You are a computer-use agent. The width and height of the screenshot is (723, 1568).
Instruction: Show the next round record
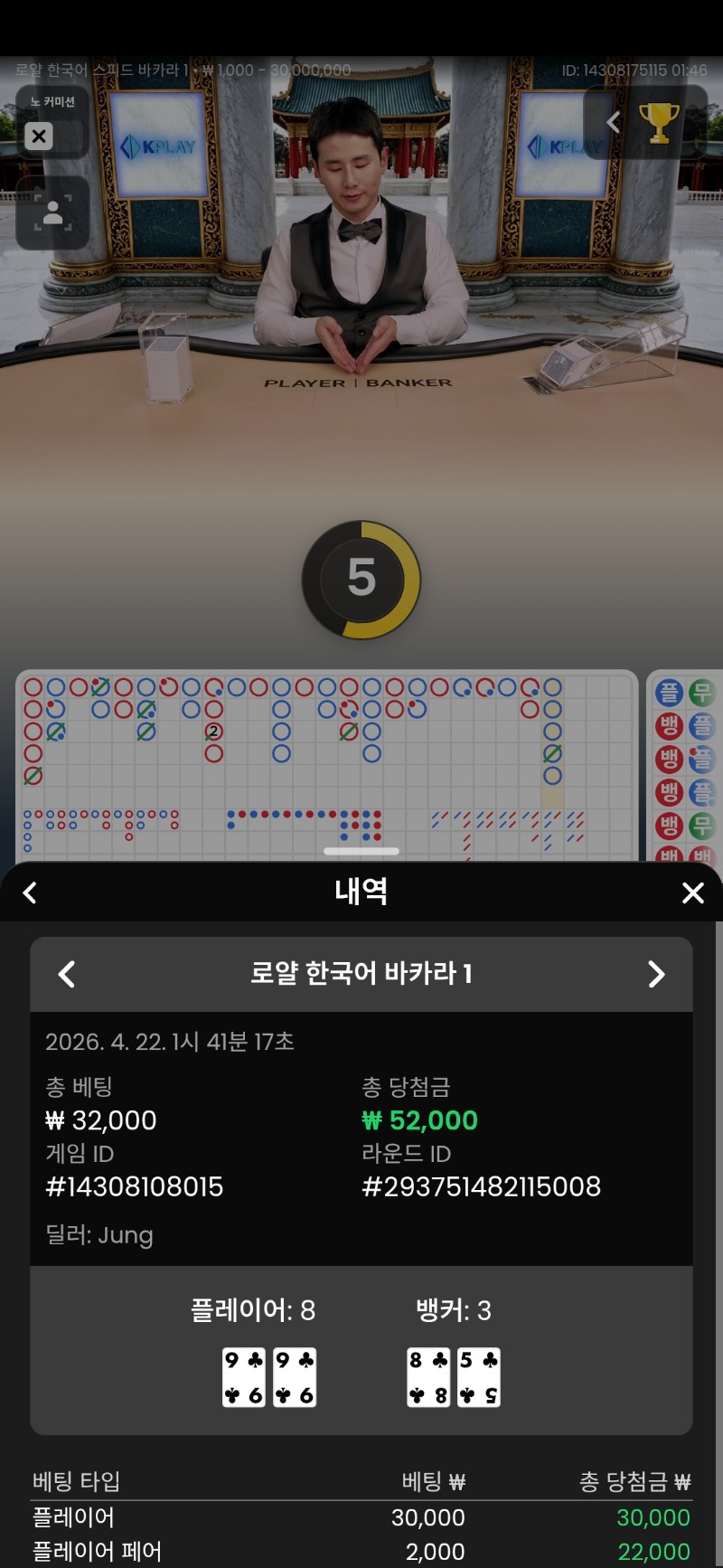[656, 974]
